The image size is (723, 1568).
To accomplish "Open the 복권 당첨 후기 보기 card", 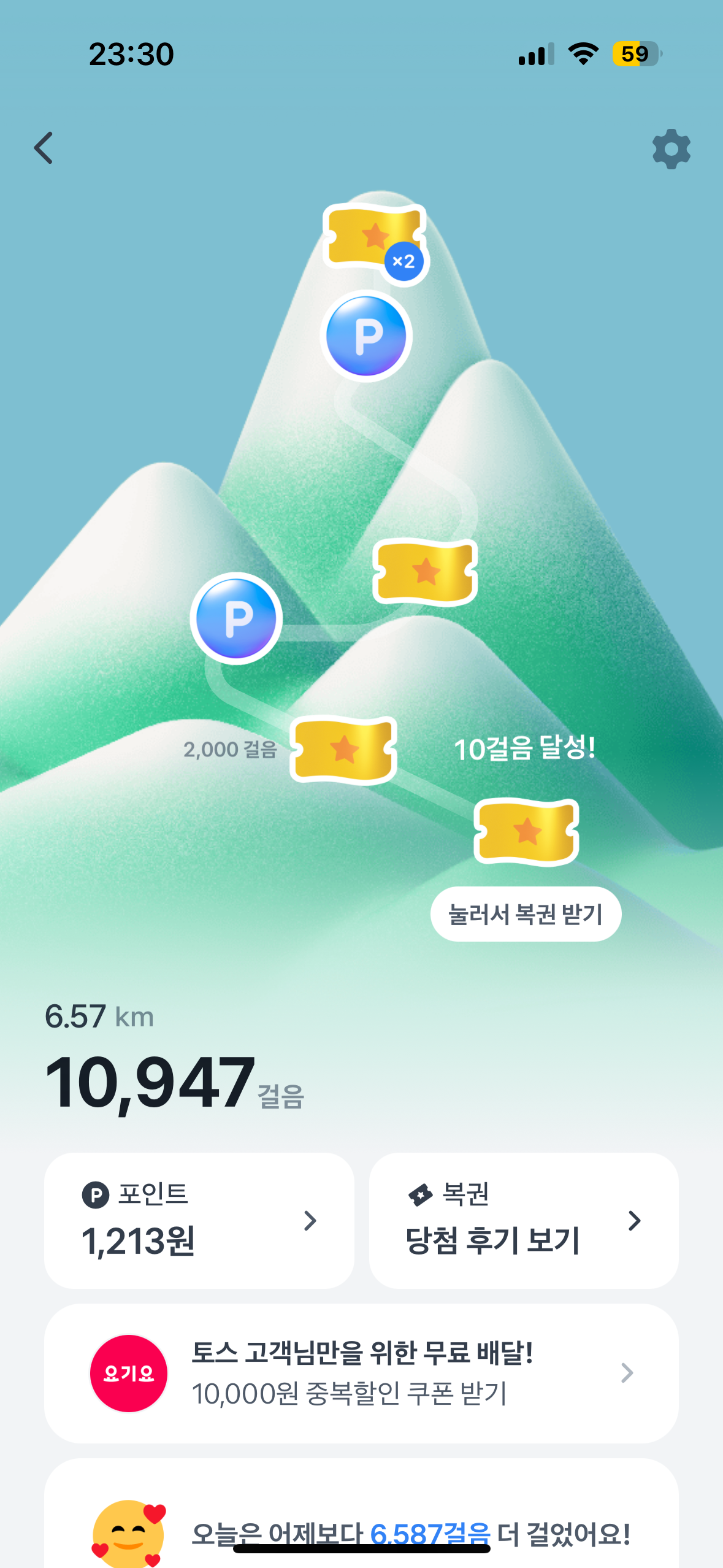I will click(523, 1220).
